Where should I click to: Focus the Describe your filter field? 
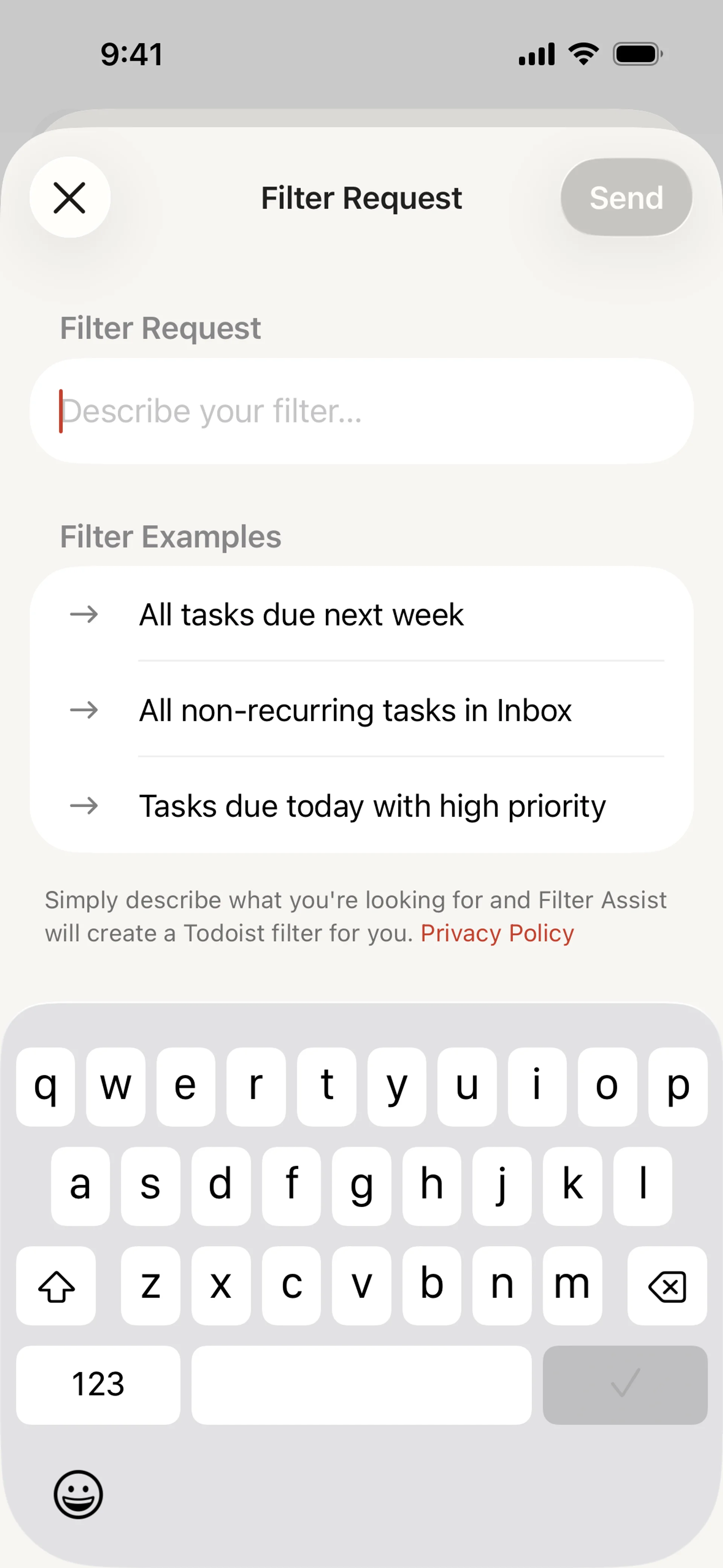(361, 411)
